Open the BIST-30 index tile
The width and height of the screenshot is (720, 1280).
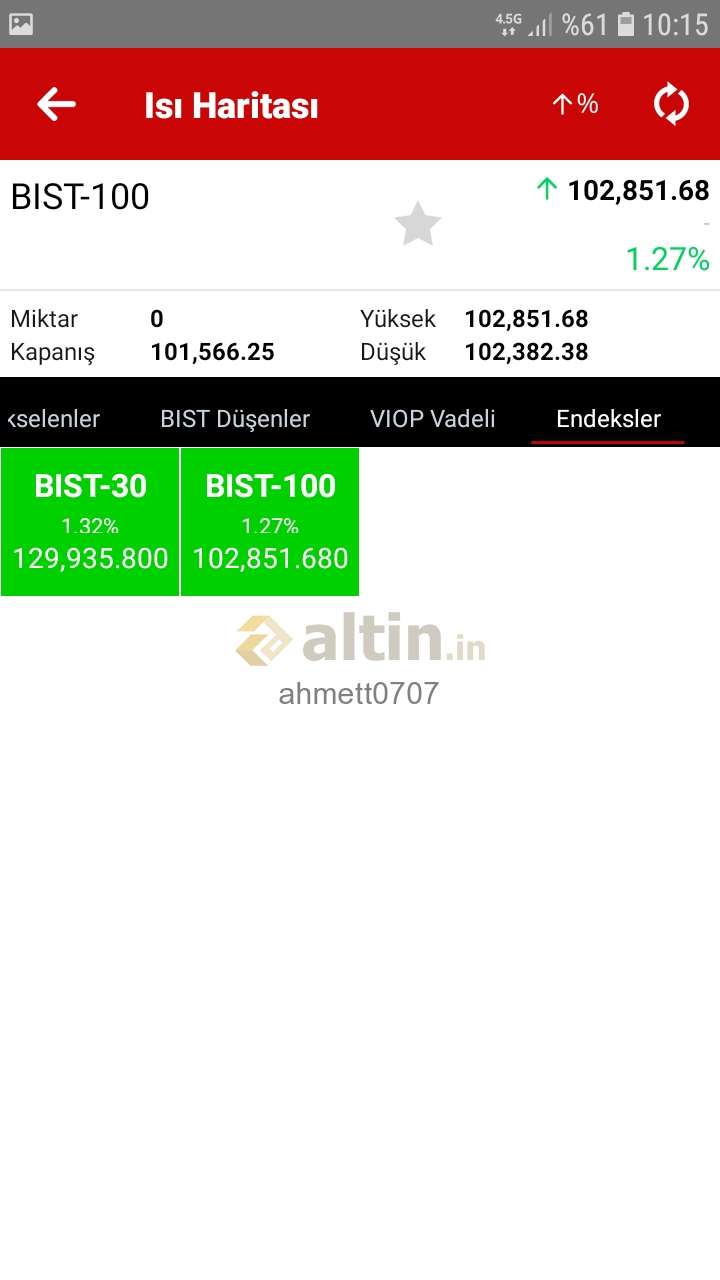[x=90, y=522]
